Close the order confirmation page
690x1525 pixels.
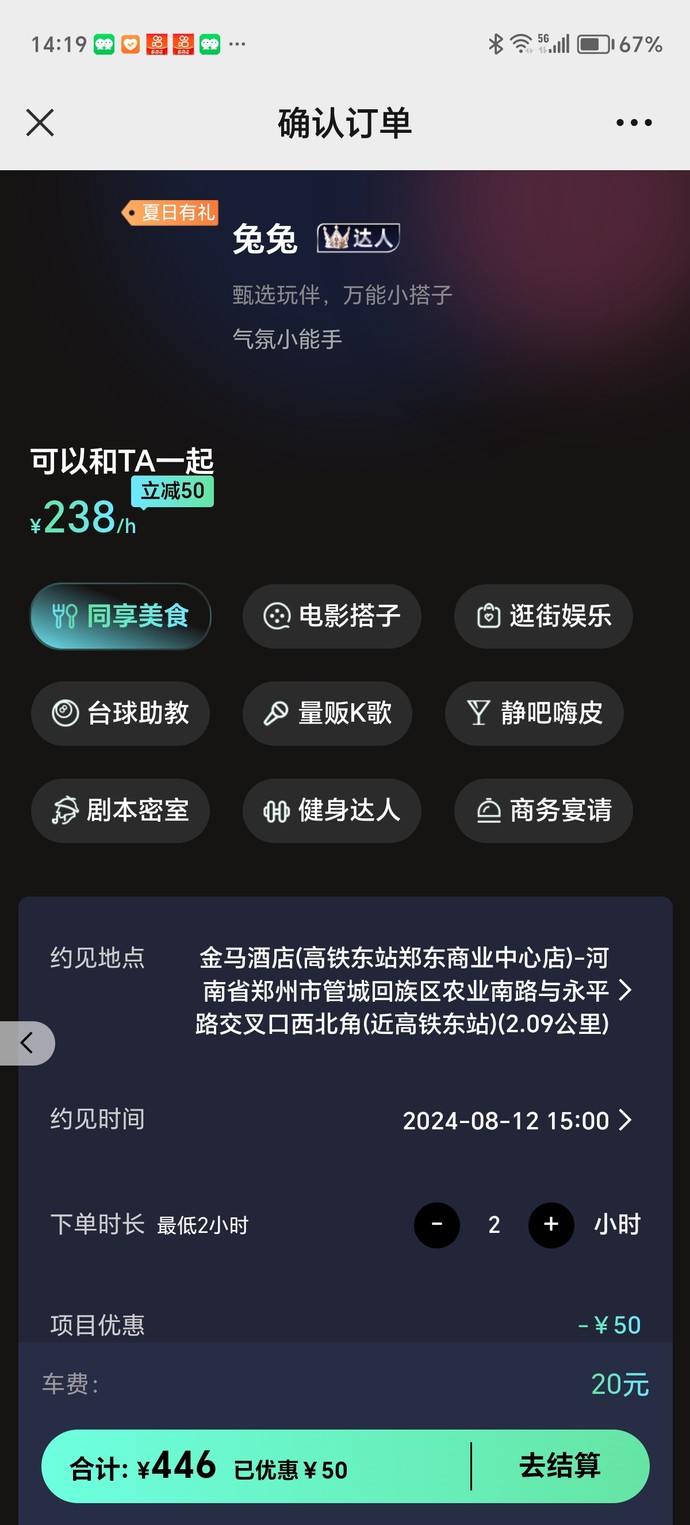(x=40, y=123)
